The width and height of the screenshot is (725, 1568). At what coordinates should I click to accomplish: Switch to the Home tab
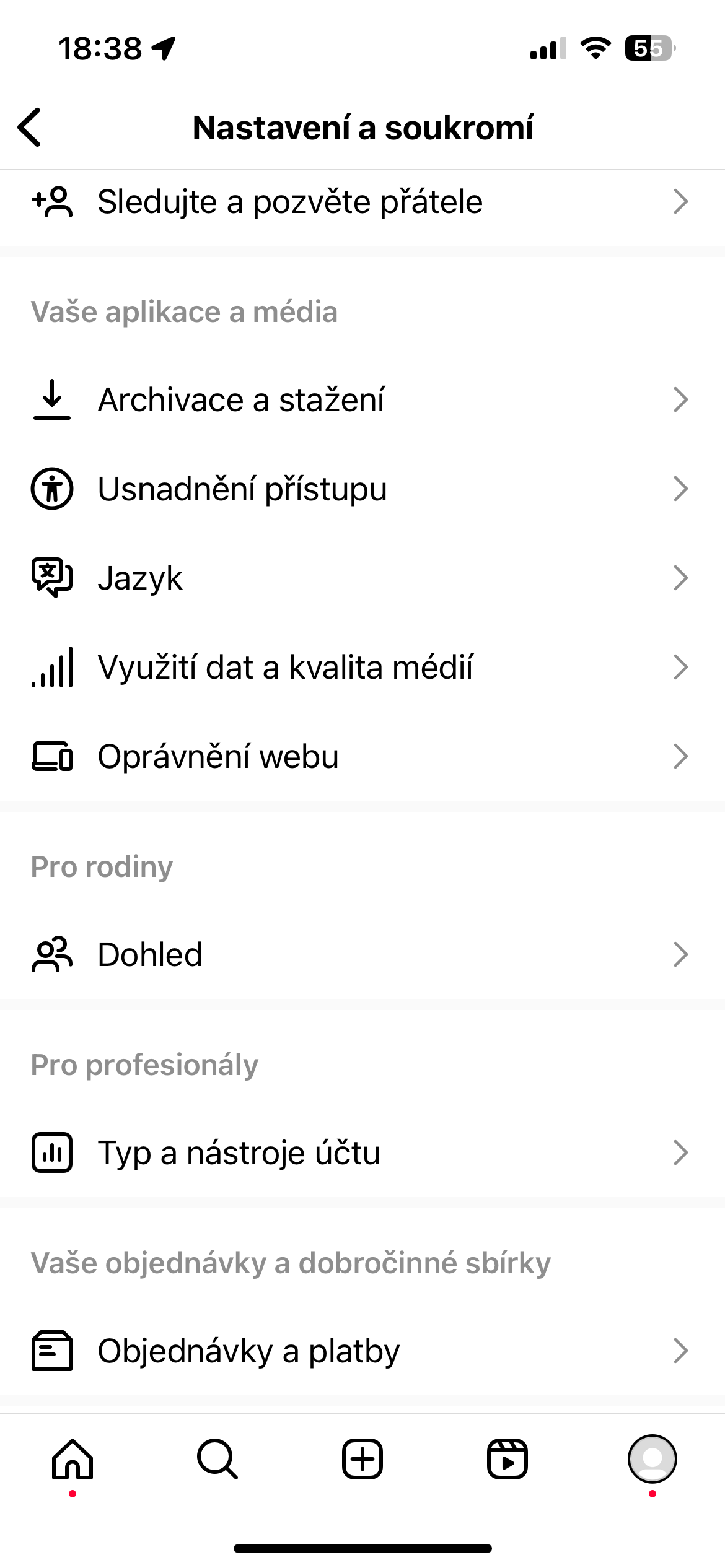click(x=72, y=1459)
